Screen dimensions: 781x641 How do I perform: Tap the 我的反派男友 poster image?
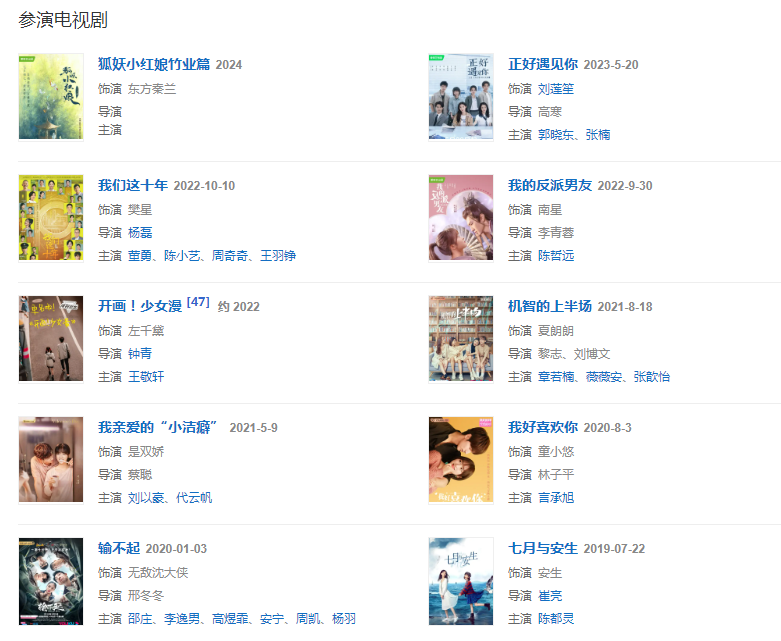tap(461, 218)
